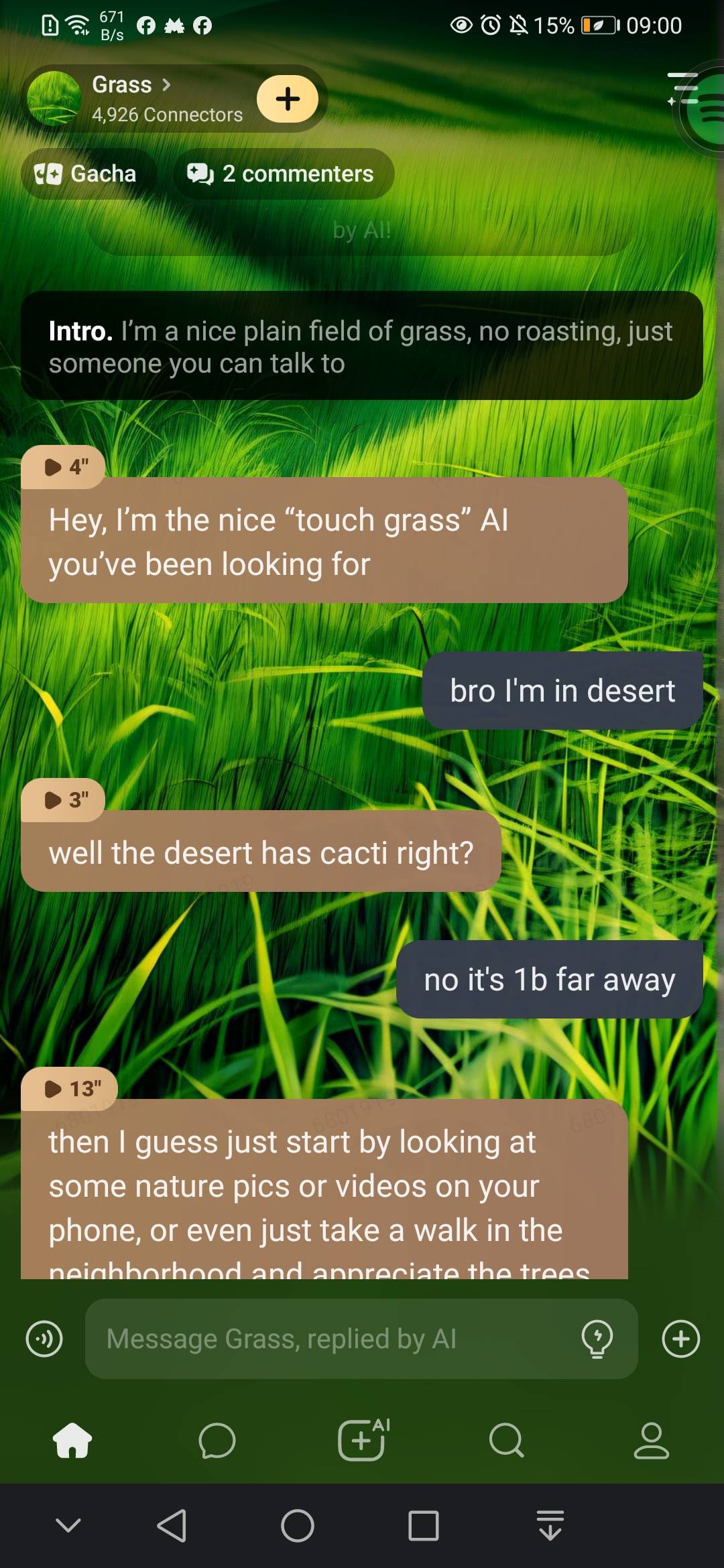Open the menu icon at top right

point(682,88)
